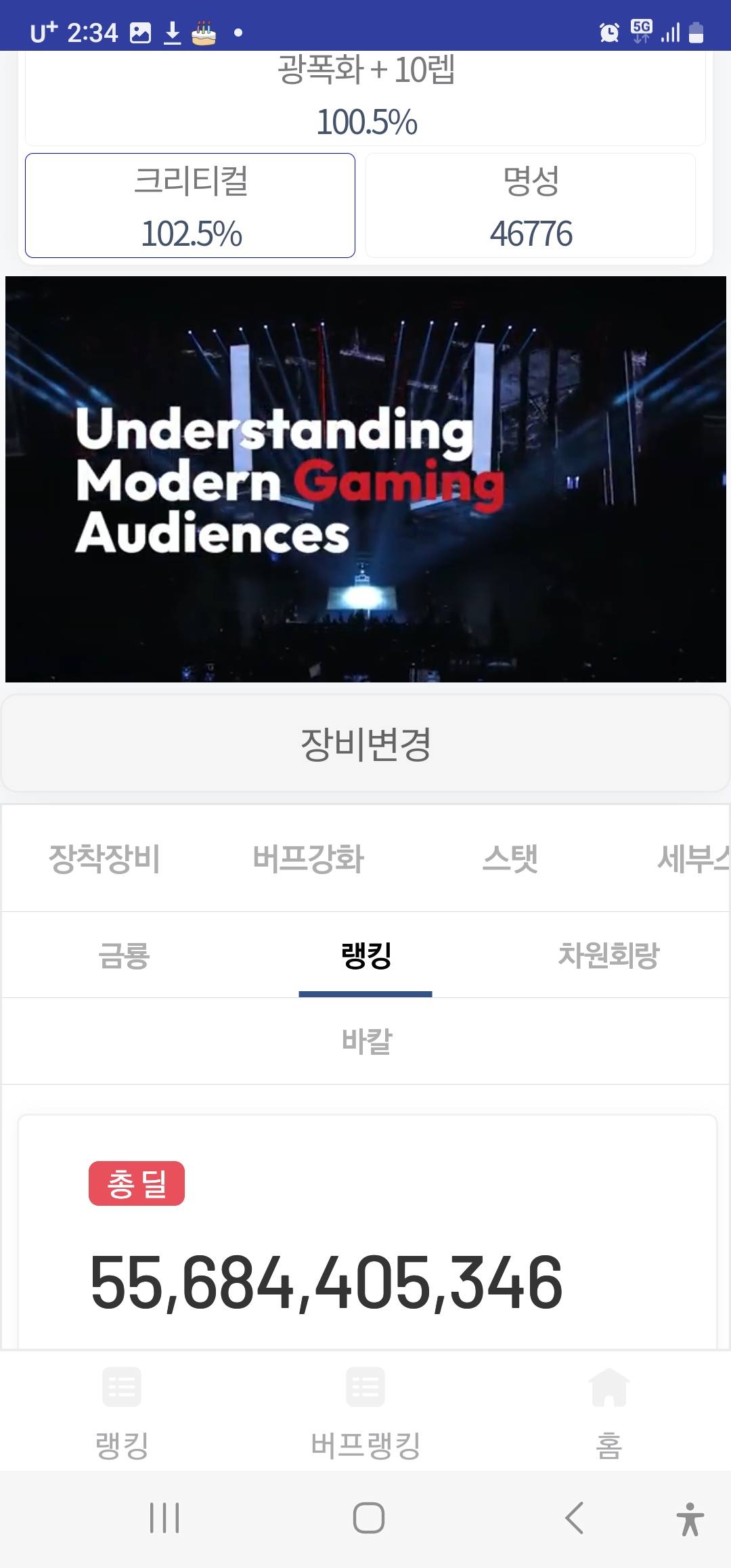Viewport: 731px width, 1568px height.
Task: Choose the 바칼 tab
Action: tap(365, 1041)
